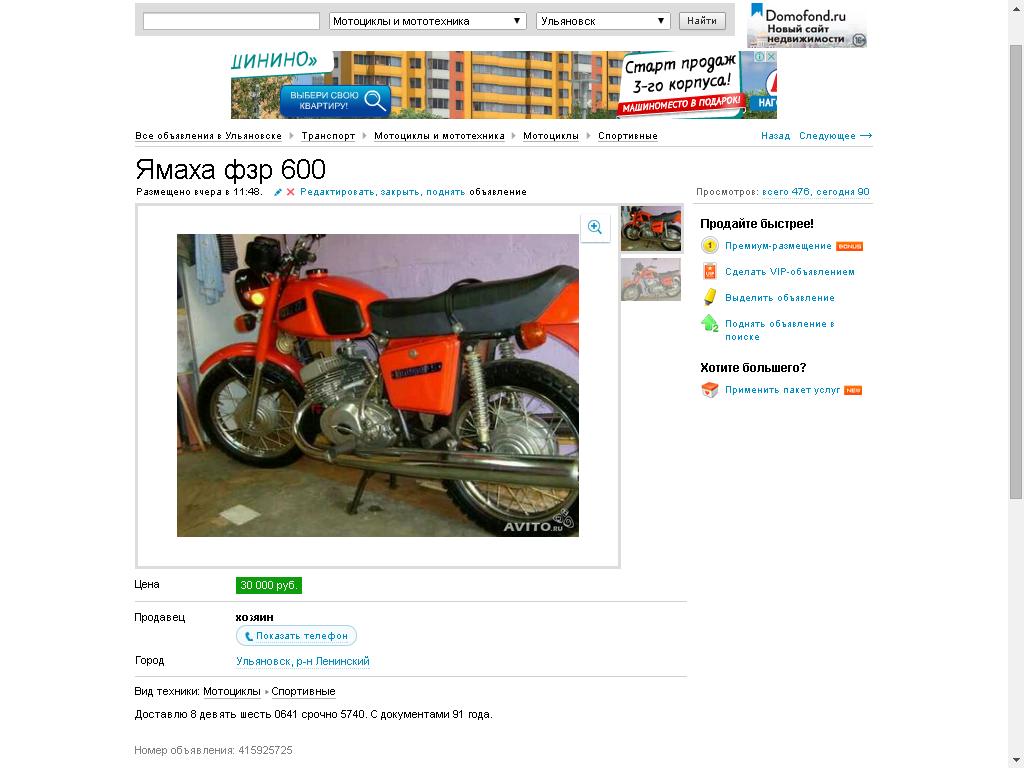The width and height of the screenshot is (1024, 768).
Task: Open Применить пакет услуг
Action: click(782, 390)
